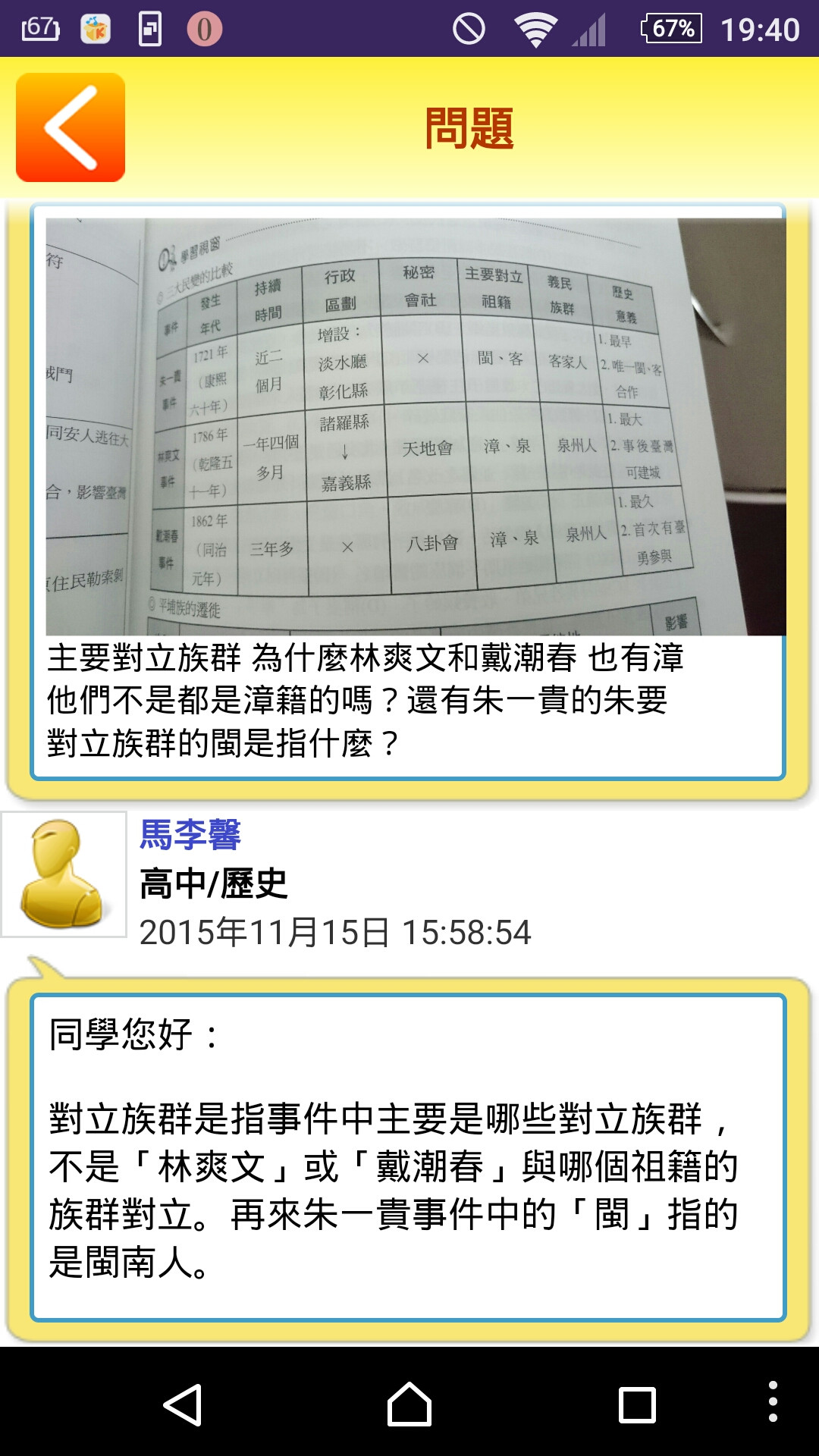Tap the system home button
This screenshot has width=819, height=1456.
click(x=409, y=1404)
